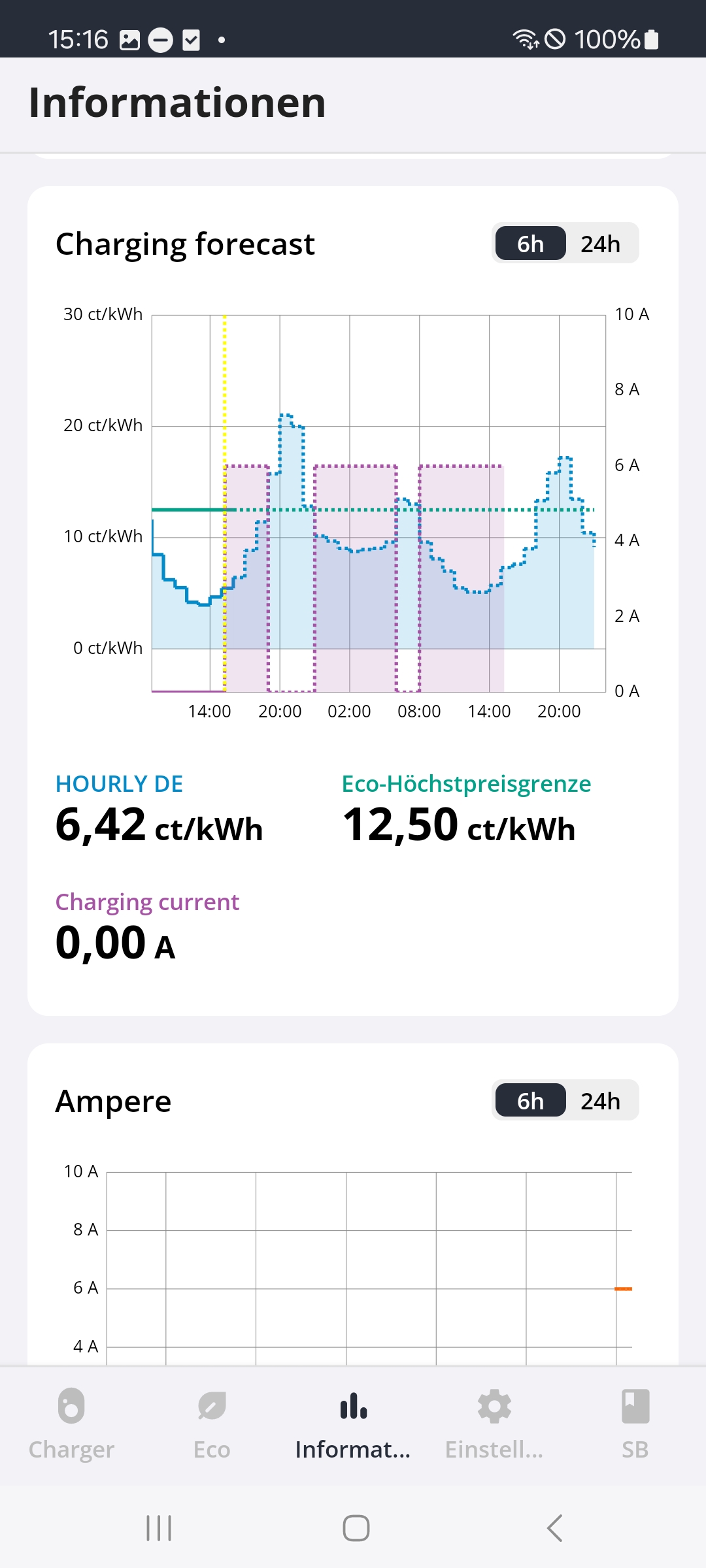Viewport: 706px width, 1568px height.
Task: Go to the Eco tab
Action: [x=212, y=1424]
